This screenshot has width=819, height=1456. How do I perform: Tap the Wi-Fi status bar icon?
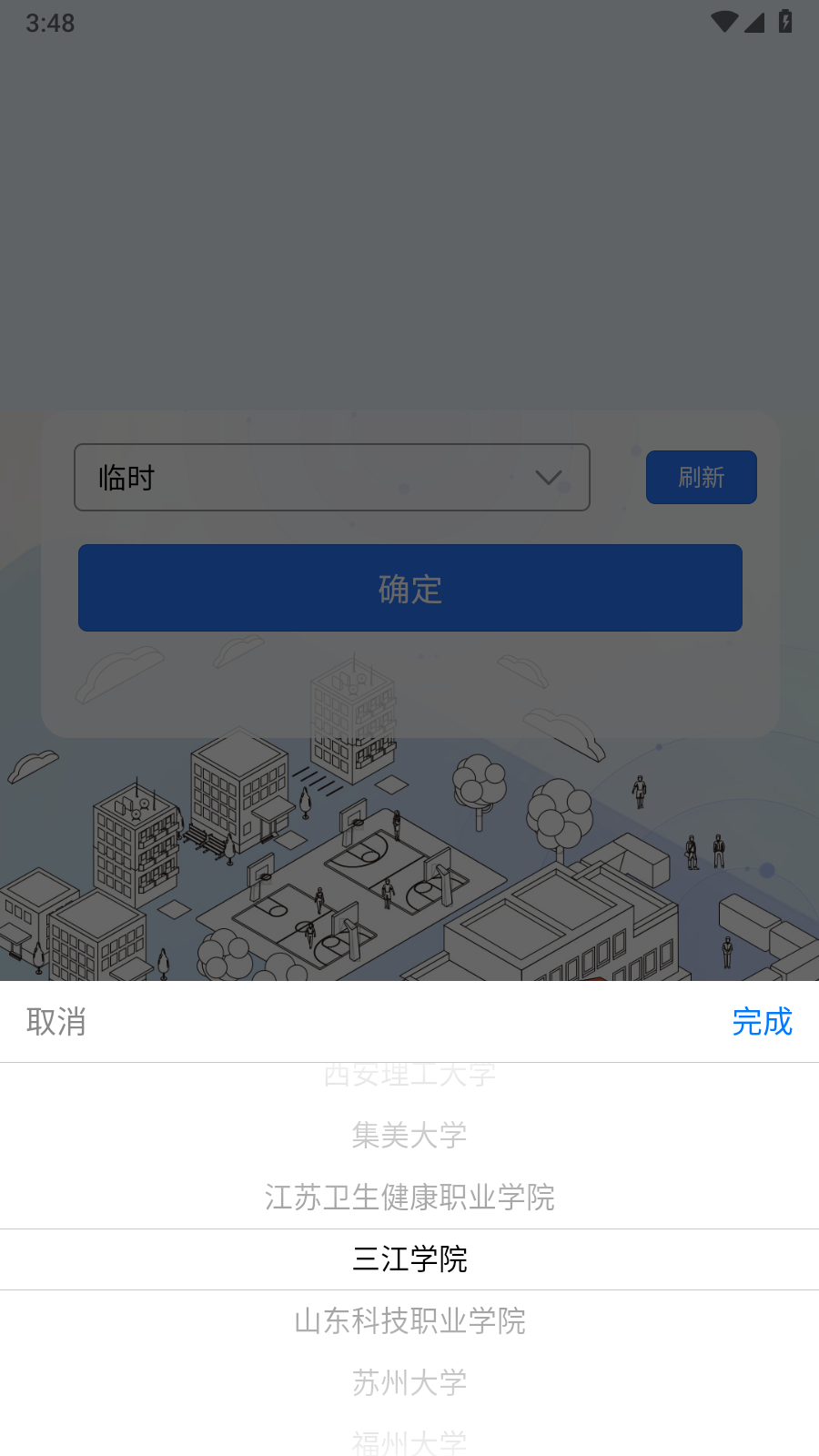725,23
